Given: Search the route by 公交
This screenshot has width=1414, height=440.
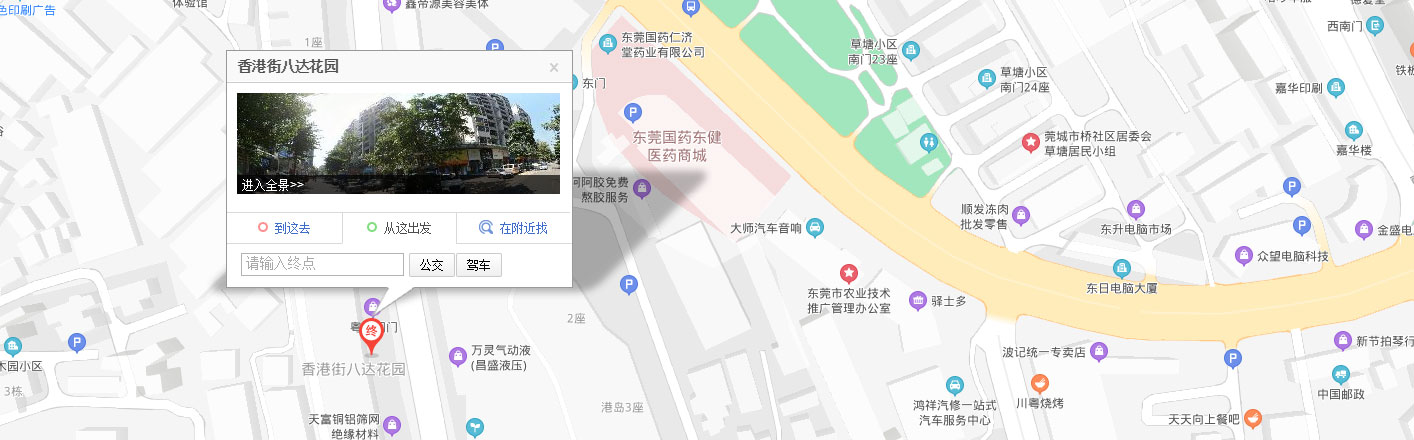Looking at the screenshot, I should 431,265.
